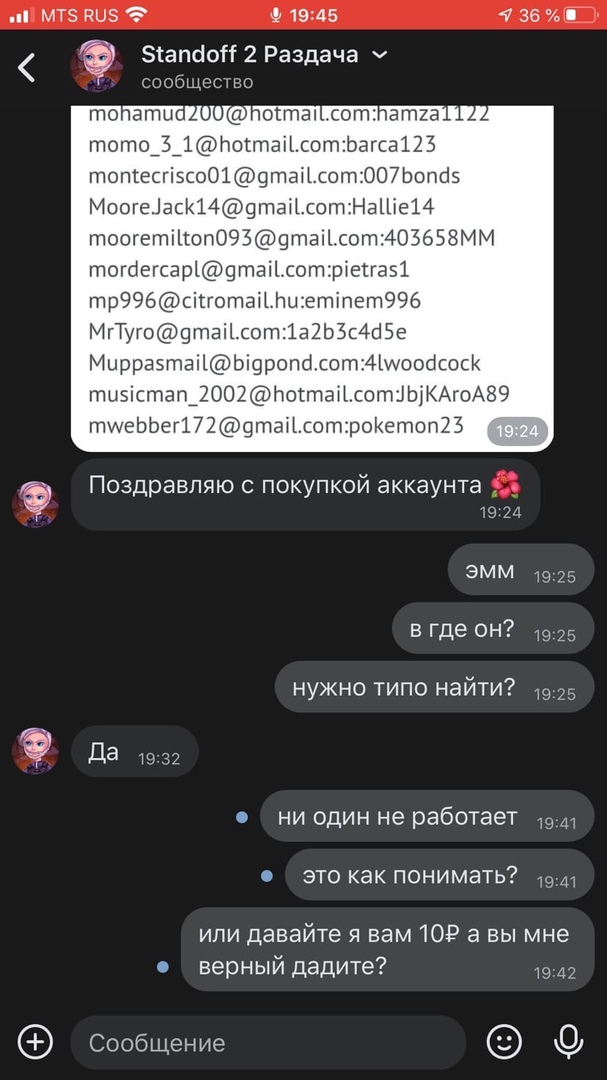607x1080 pixels.
Task: Go back to the conversations list
Action: pyautogui.click(x=27, y=67)
